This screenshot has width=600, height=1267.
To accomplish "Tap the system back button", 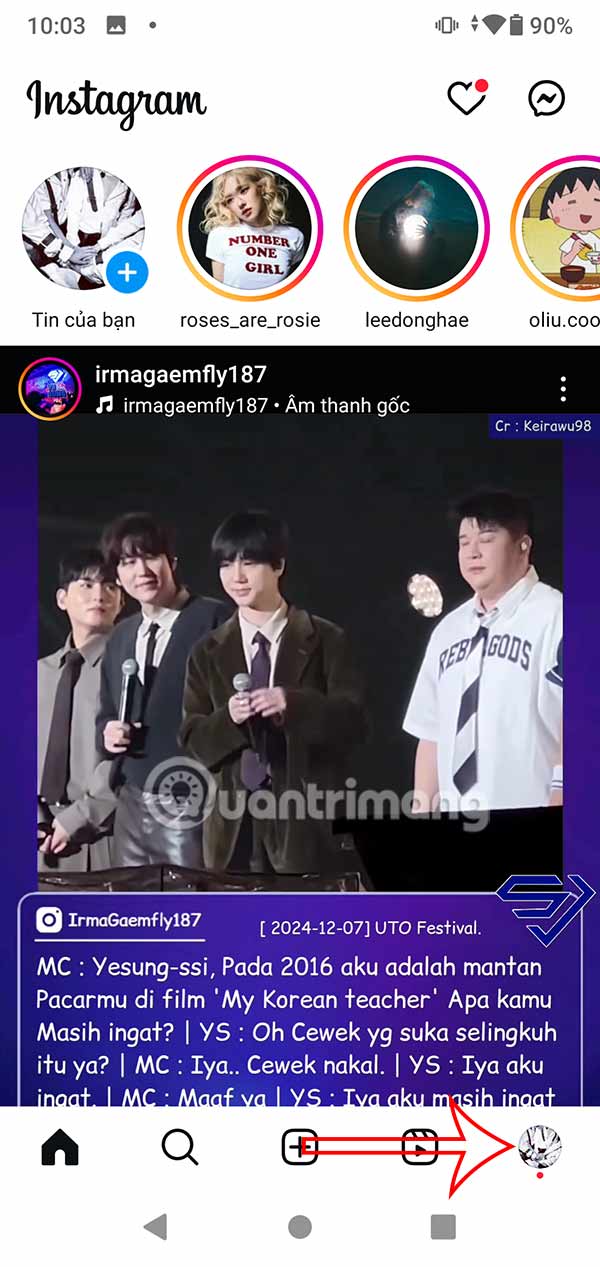I will pos(154,1227).
